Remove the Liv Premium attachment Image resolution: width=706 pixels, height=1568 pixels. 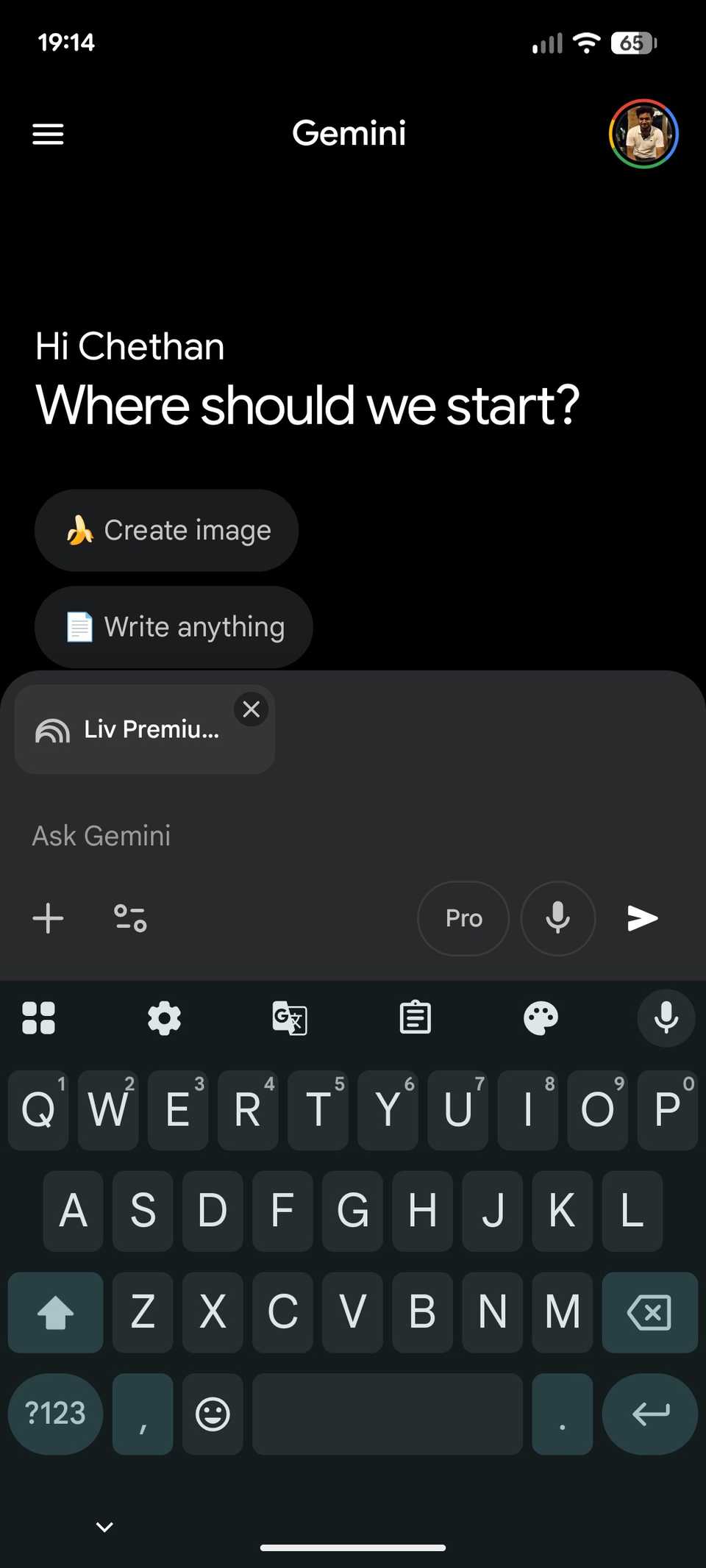(251, 709)
